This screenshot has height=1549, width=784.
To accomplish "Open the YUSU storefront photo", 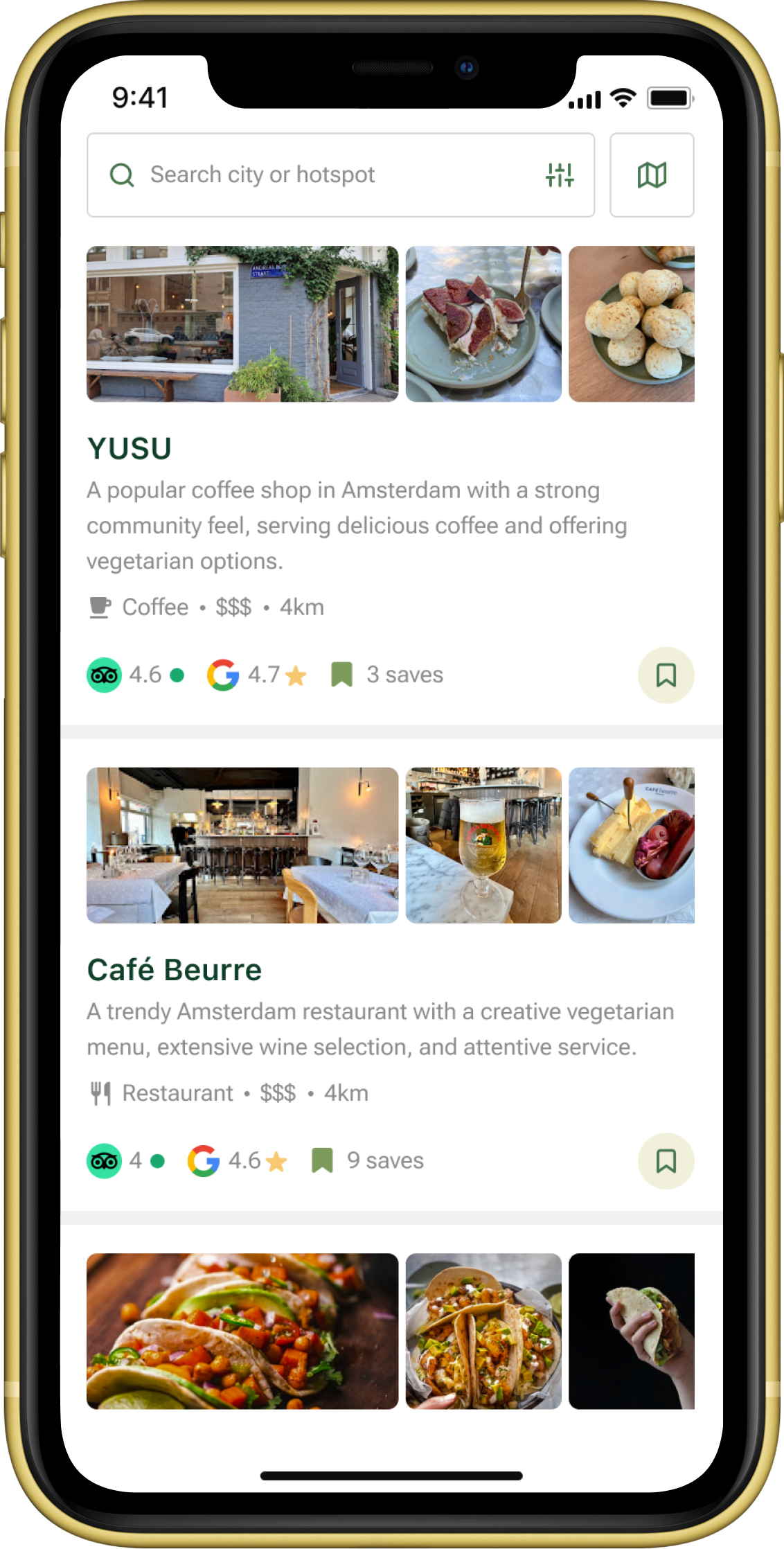I will click(x=242, y=324).
